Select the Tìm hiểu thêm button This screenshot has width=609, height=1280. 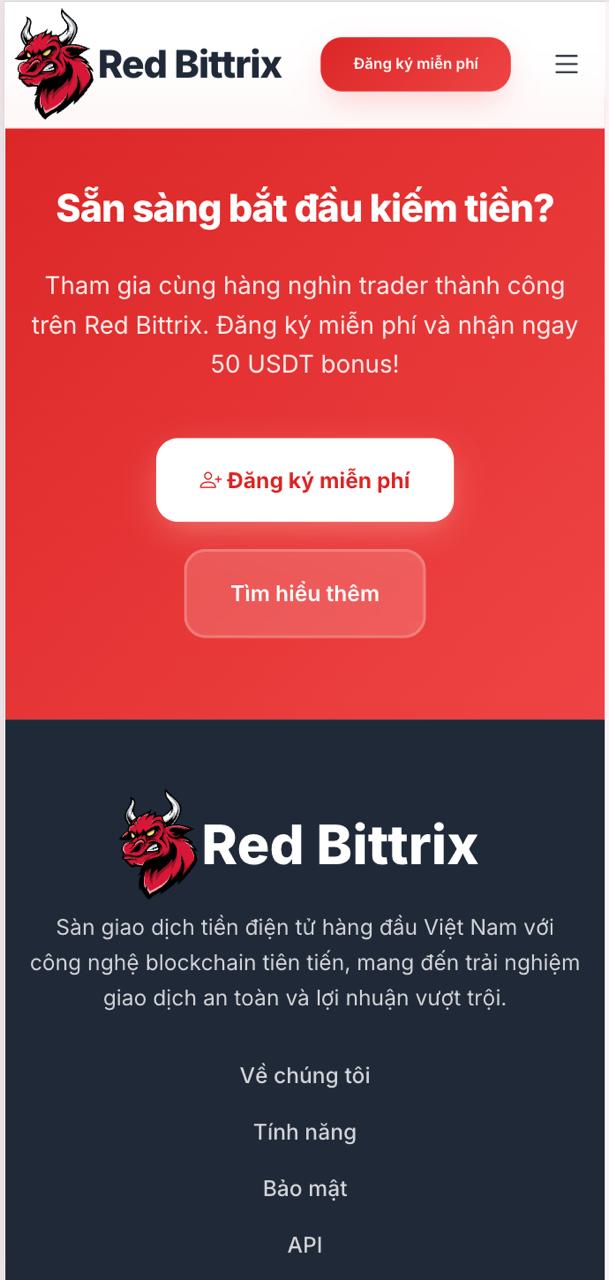click(305, 593)
